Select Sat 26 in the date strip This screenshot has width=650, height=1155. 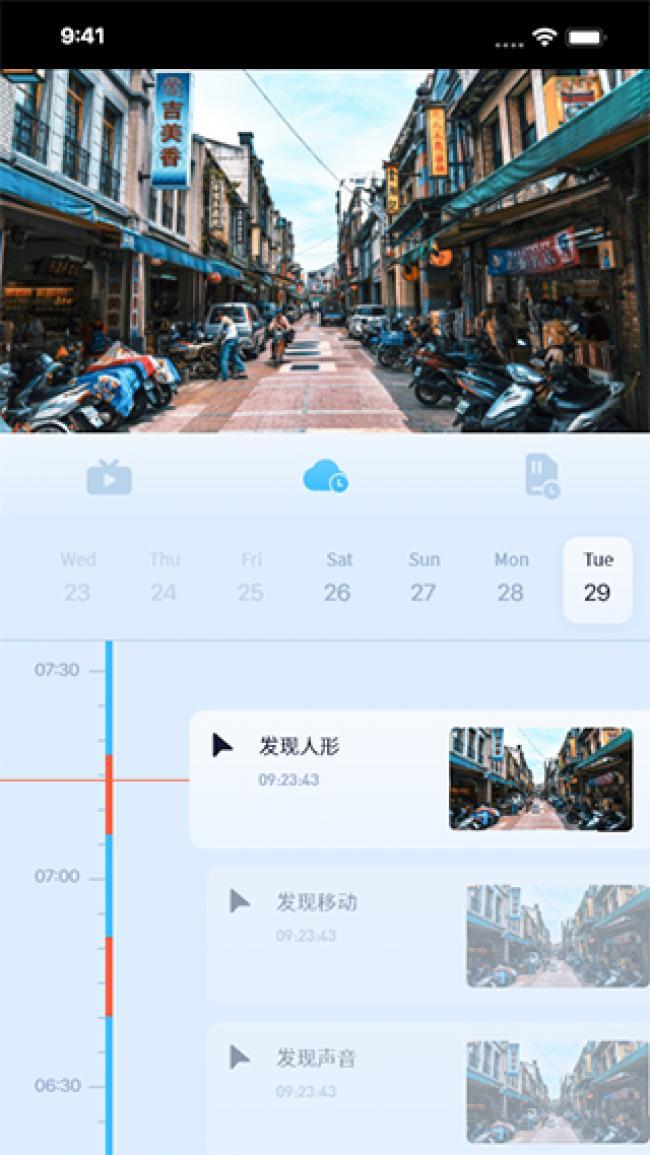338,578
